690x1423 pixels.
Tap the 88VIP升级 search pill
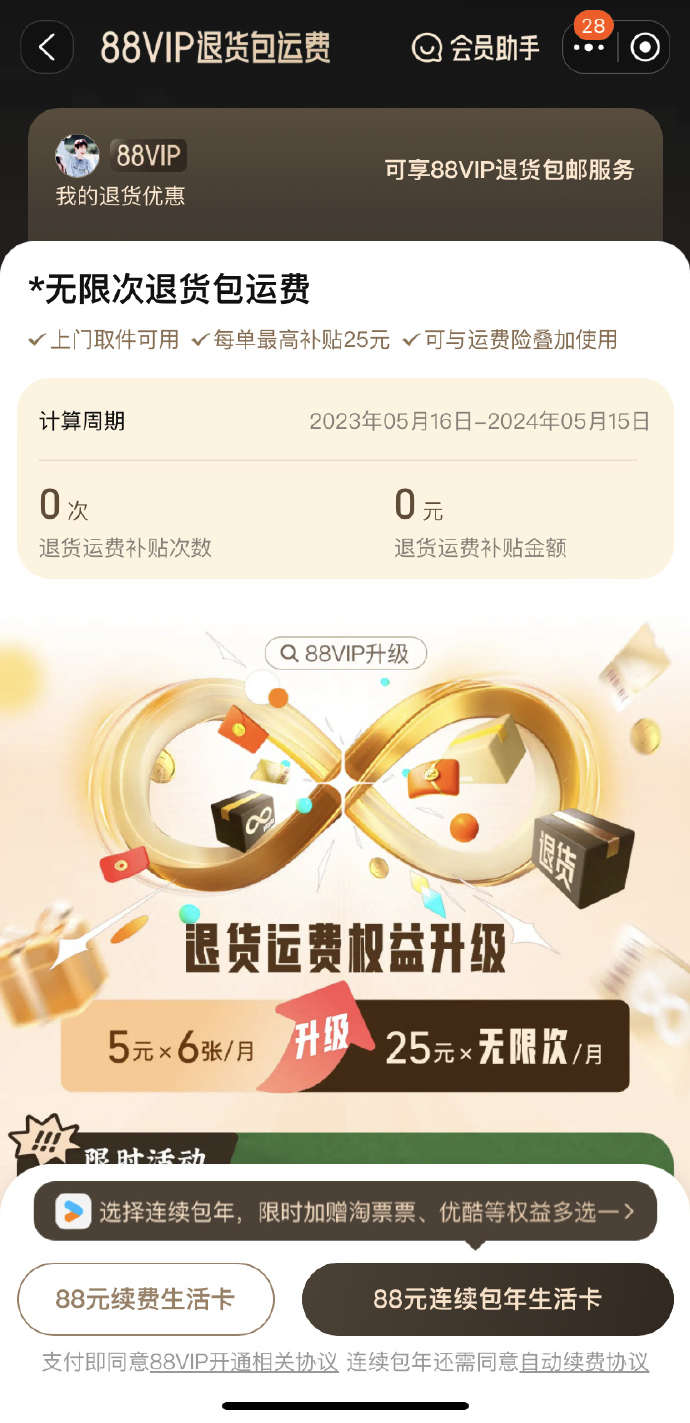click(x=346, y=654)
